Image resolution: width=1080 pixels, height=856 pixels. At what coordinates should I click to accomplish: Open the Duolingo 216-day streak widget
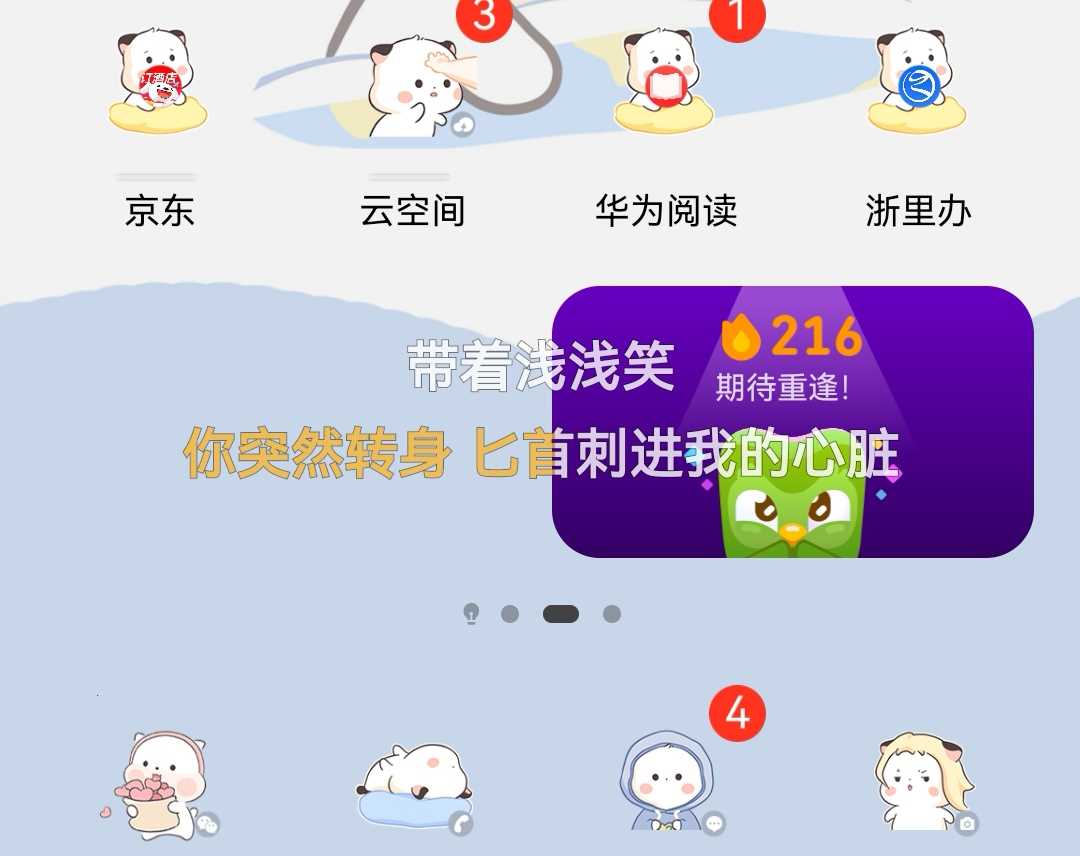point(792,421)
